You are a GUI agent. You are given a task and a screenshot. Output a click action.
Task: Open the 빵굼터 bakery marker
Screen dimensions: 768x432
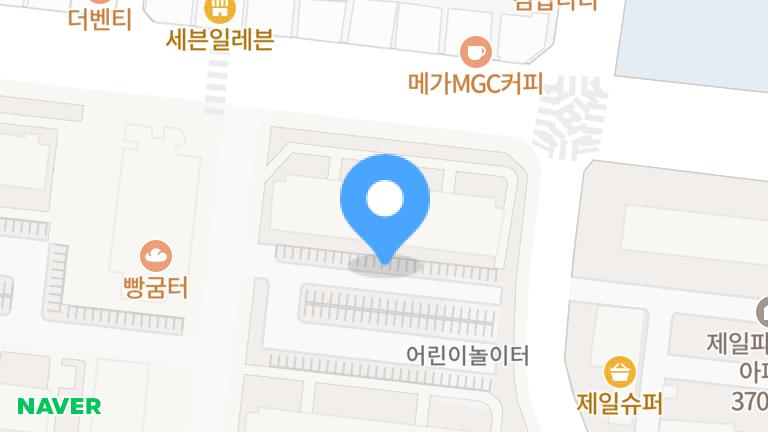155,256
